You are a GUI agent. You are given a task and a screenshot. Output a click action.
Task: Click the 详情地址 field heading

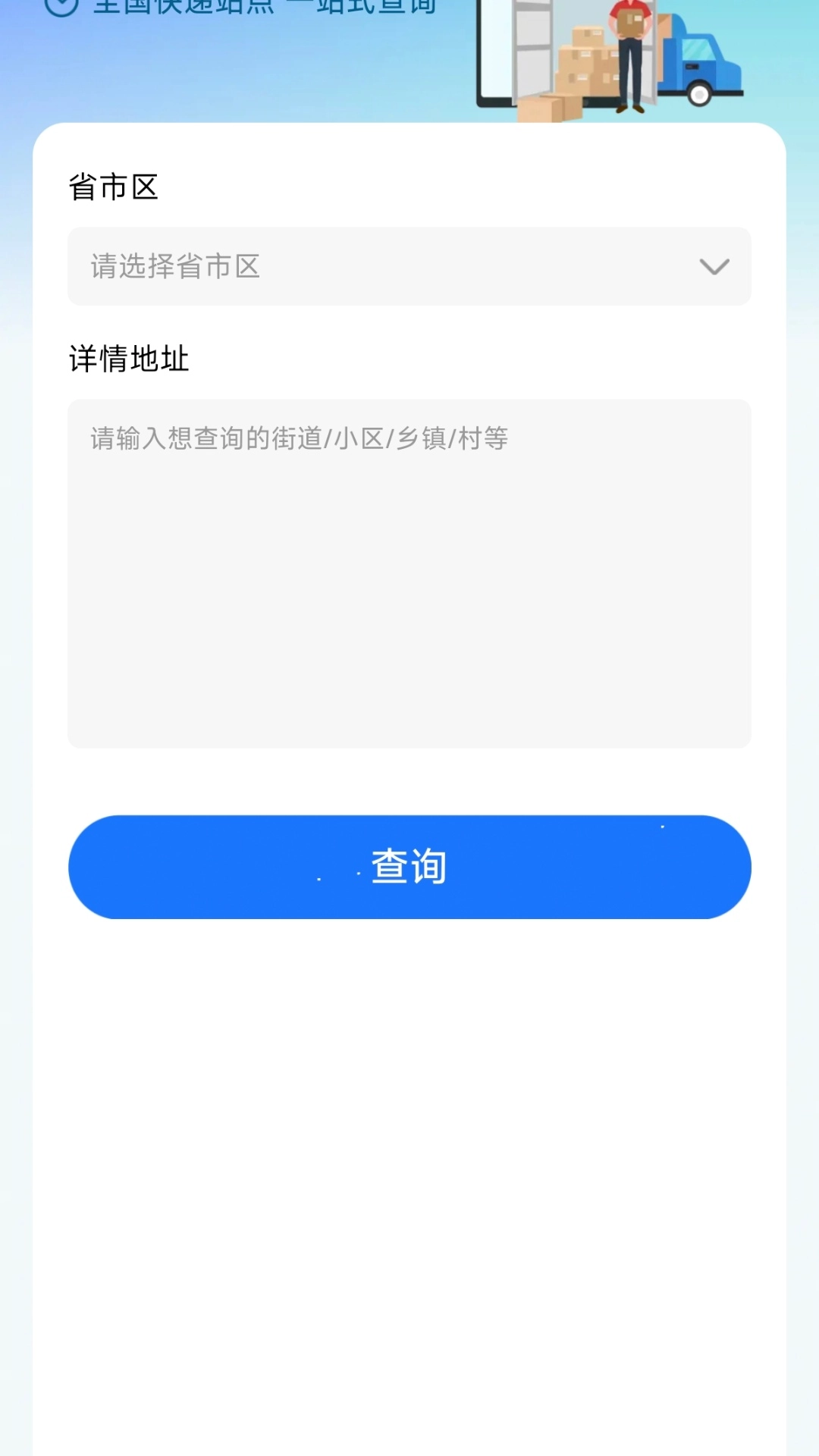[129, 359]
